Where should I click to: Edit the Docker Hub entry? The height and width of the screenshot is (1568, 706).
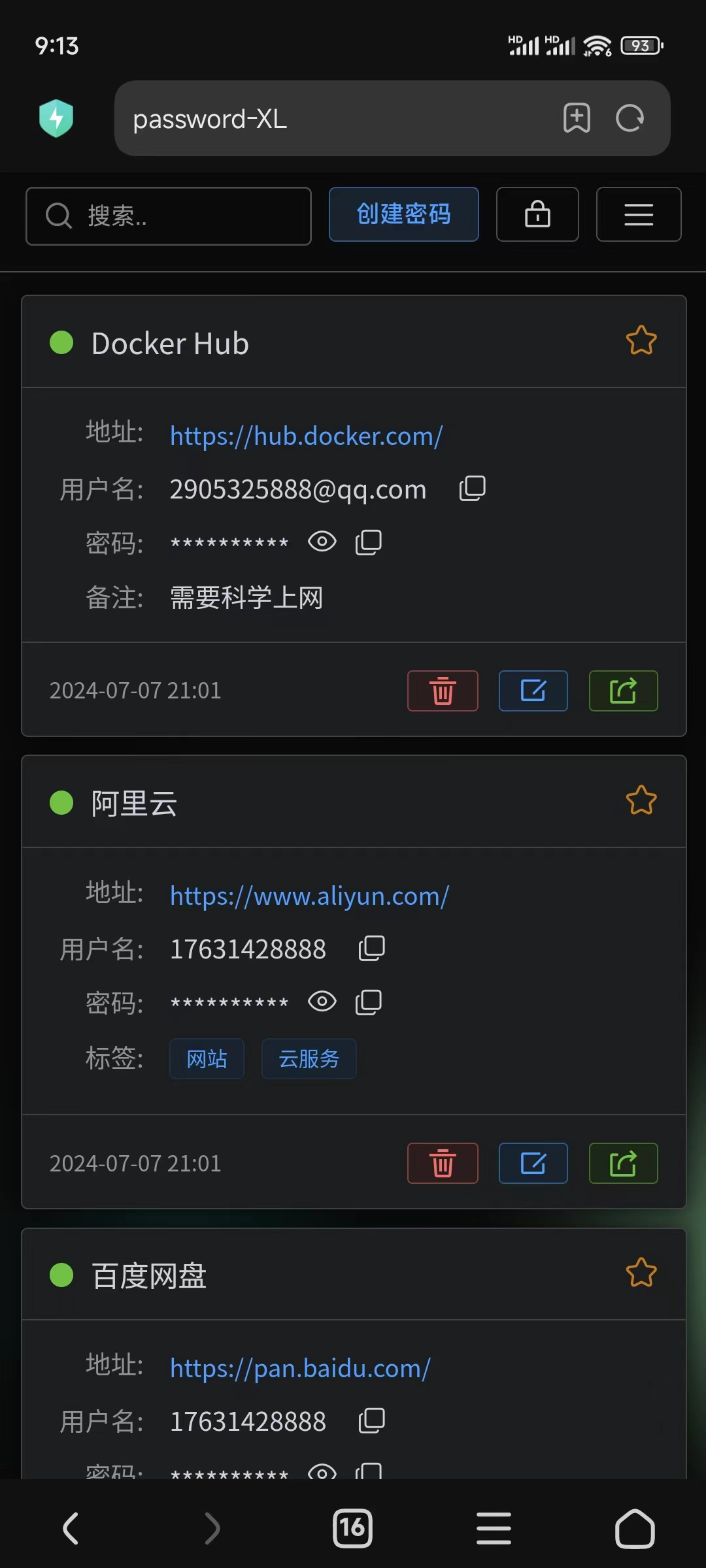click(x=533, y=691)
